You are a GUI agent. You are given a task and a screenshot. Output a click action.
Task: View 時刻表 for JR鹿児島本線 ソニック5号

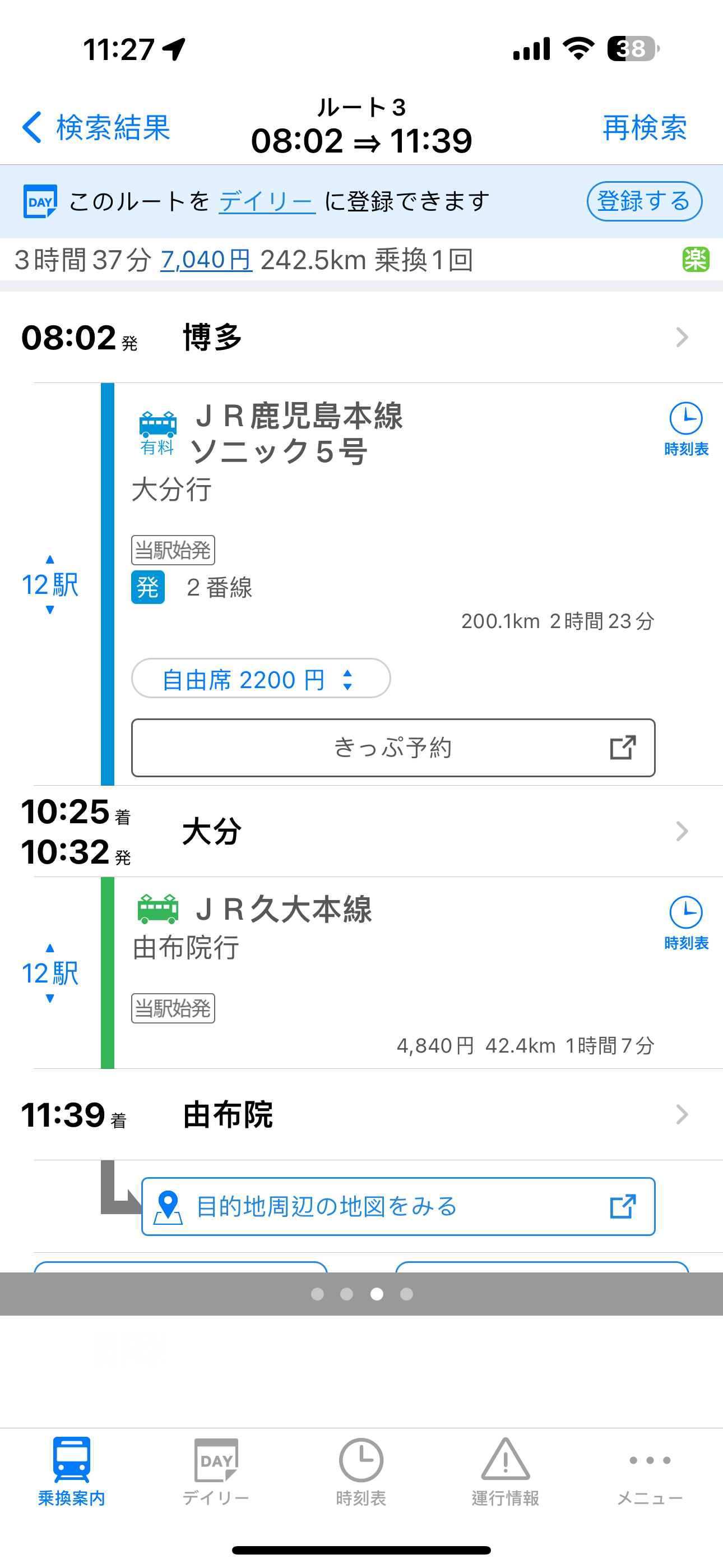pyautogui.click(x=686, y=429)
